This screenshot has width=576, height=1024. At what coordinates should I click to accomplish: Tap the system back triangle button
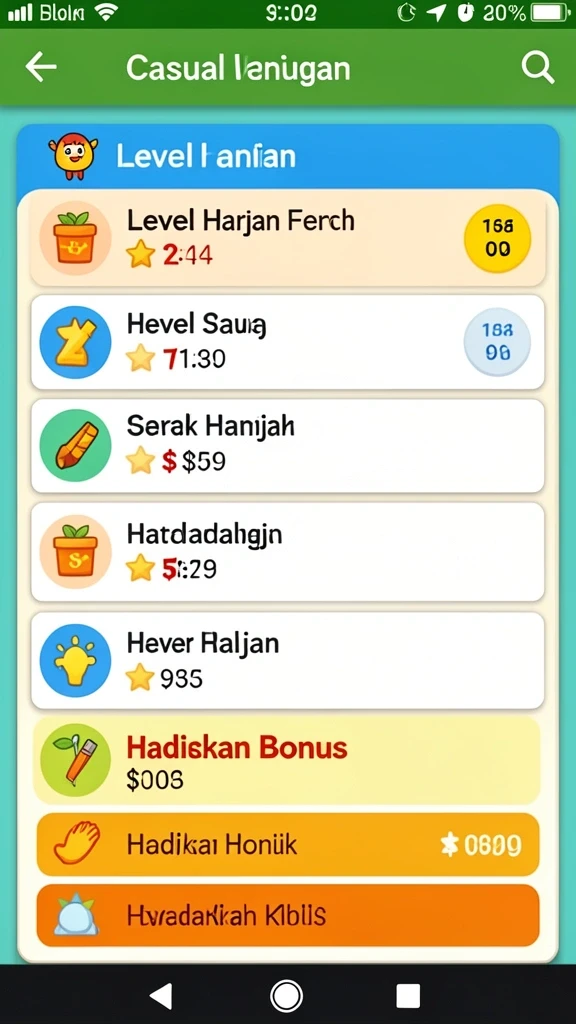pyautogui.click(x=161, y=997)
